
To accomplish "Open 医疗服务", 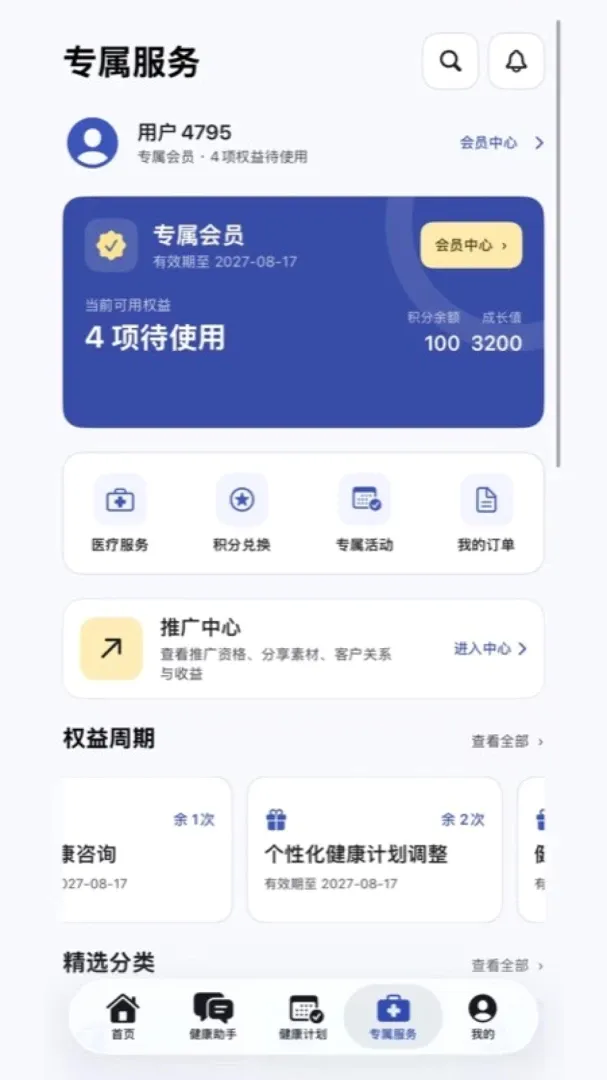I will tap(120, 514).
